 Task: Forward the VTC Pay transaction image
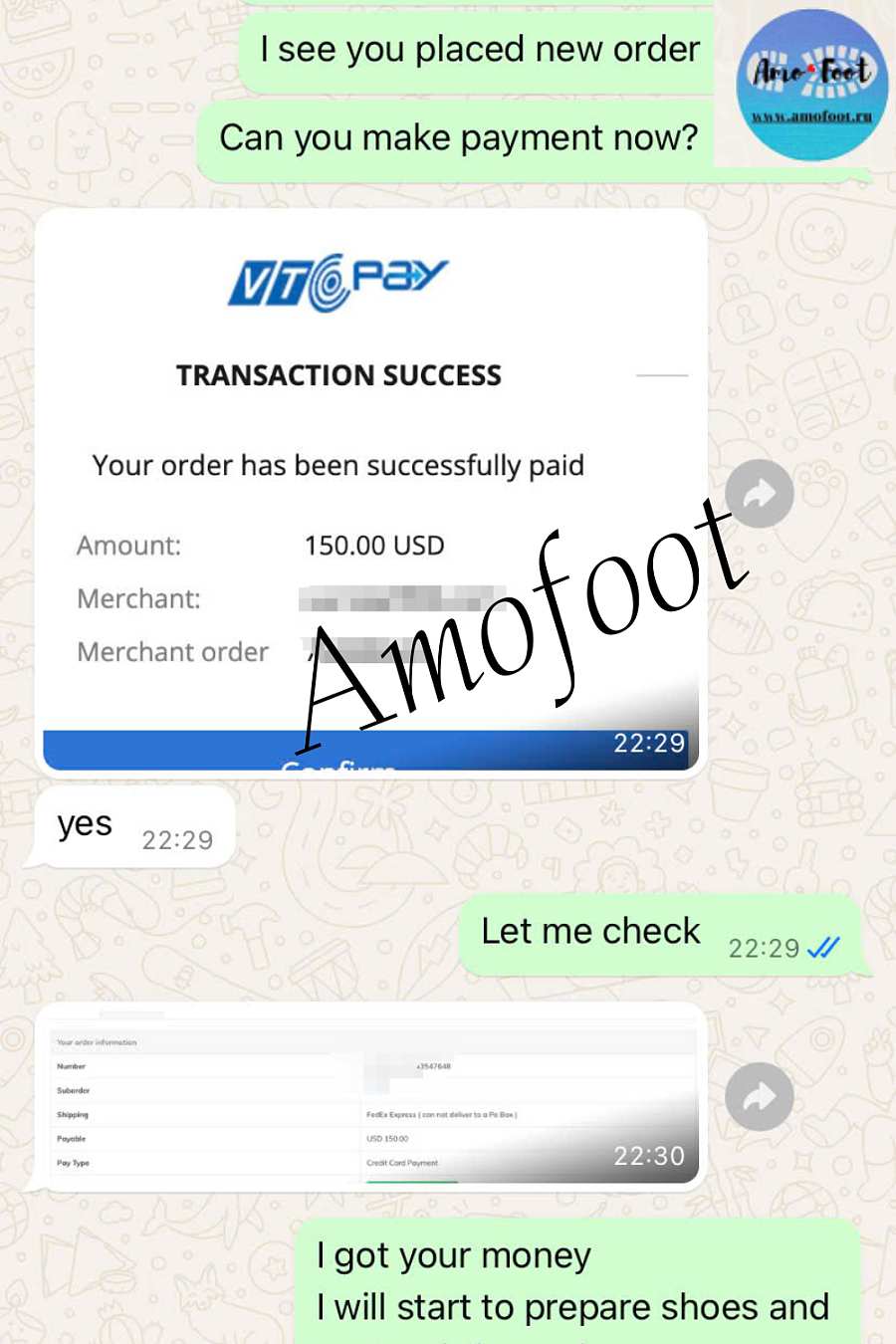click(759, 494)
